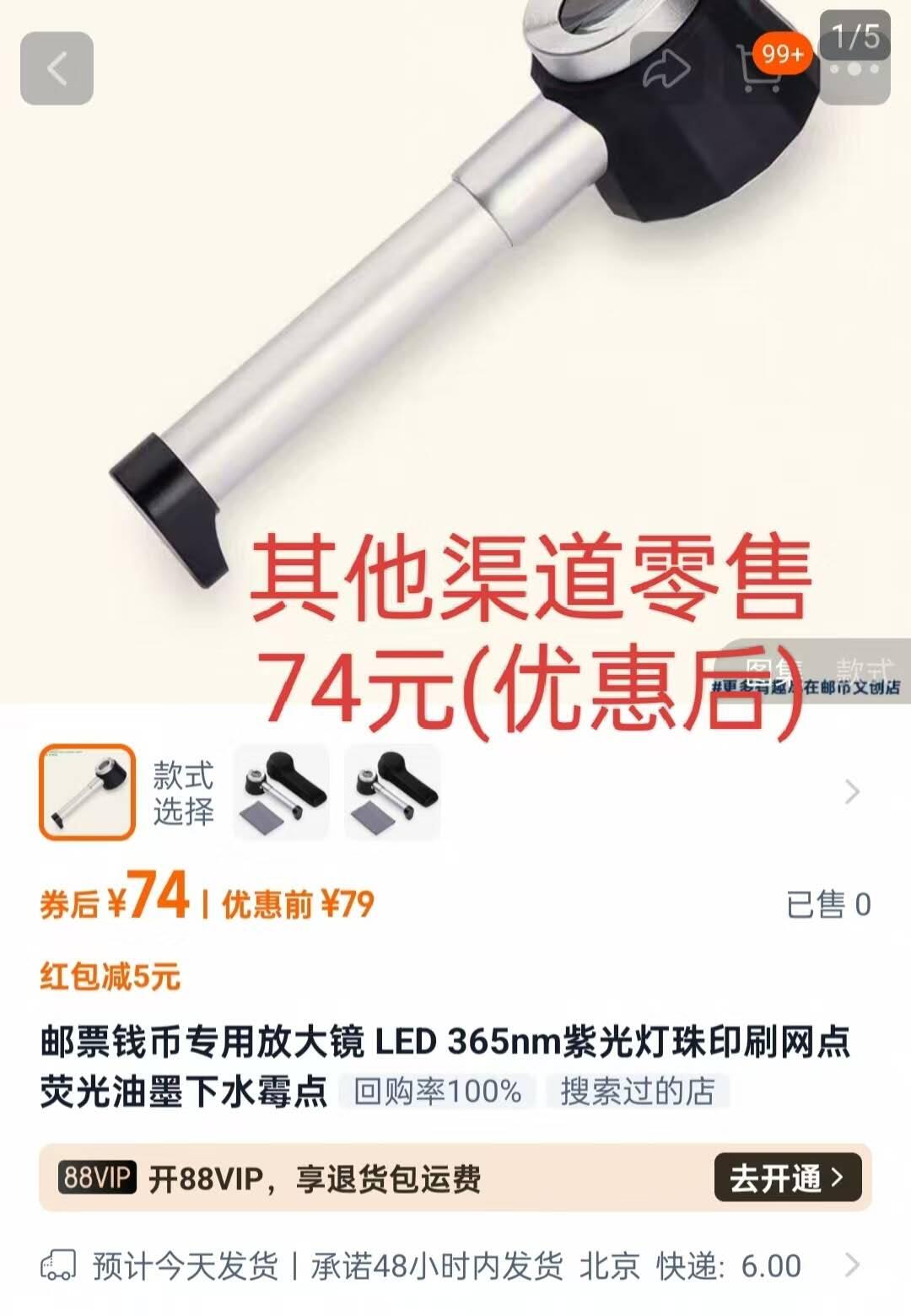This screenshot has width=911, height=1316.
Task: Open the three-dot overflow menu
Action: tap(854, 71)
